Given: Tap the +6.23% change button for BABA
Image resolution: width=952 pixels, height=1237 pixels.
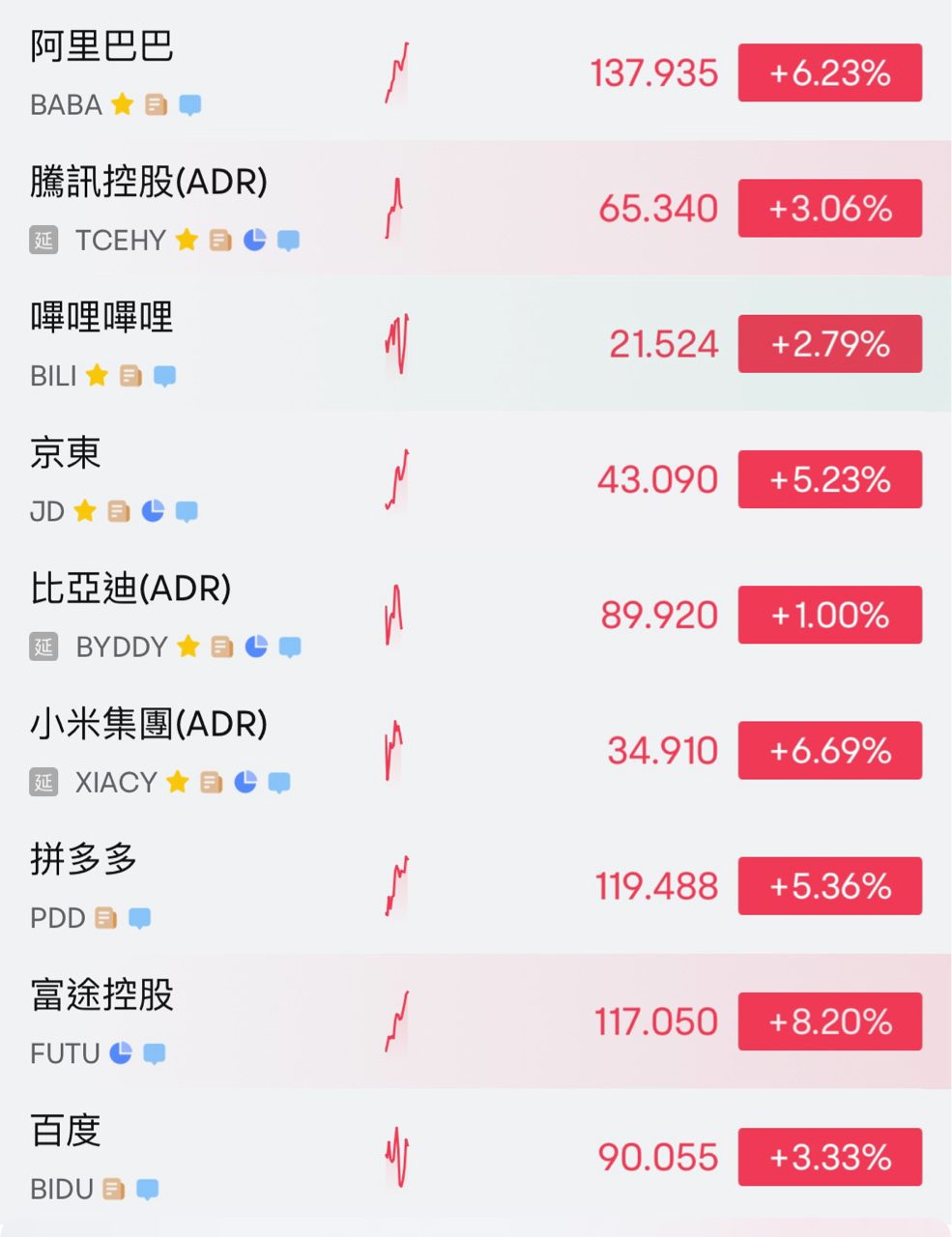Looking at the screenshot, I should pos(829,72).
